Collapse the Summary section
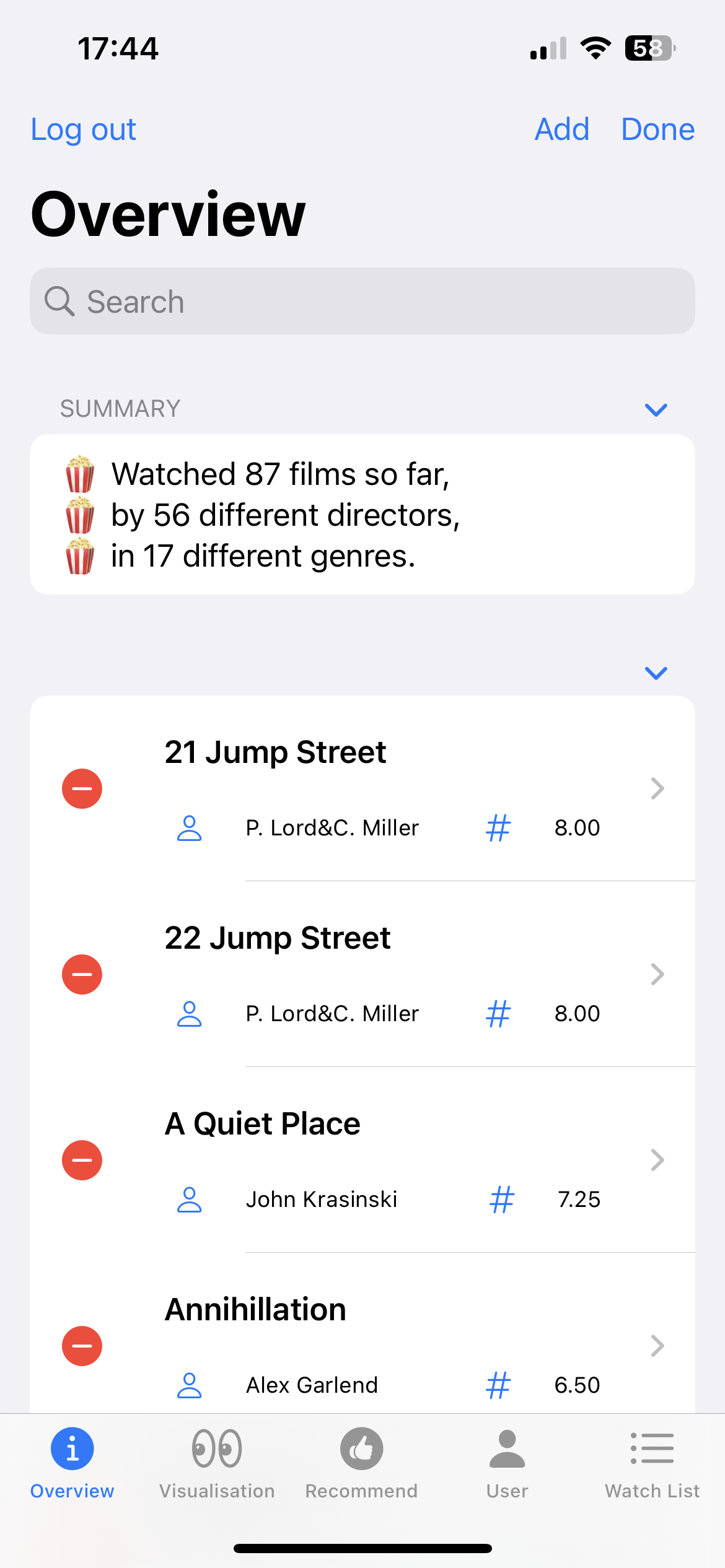Viewport: 725px width, 1568px height. (656, 410)
